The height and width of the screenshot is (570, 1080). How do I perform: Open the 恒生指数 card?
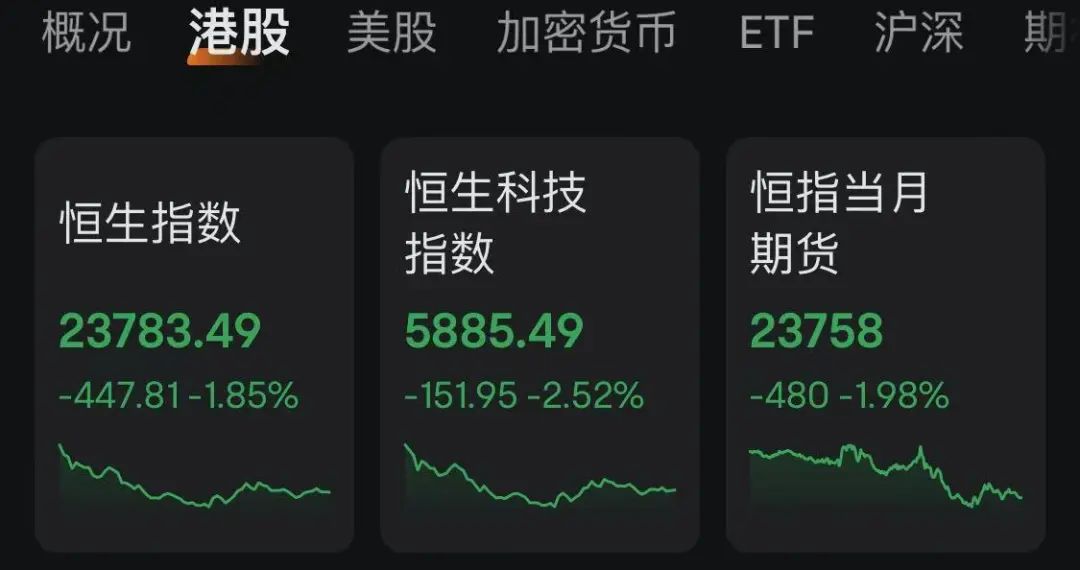(194, 344)
